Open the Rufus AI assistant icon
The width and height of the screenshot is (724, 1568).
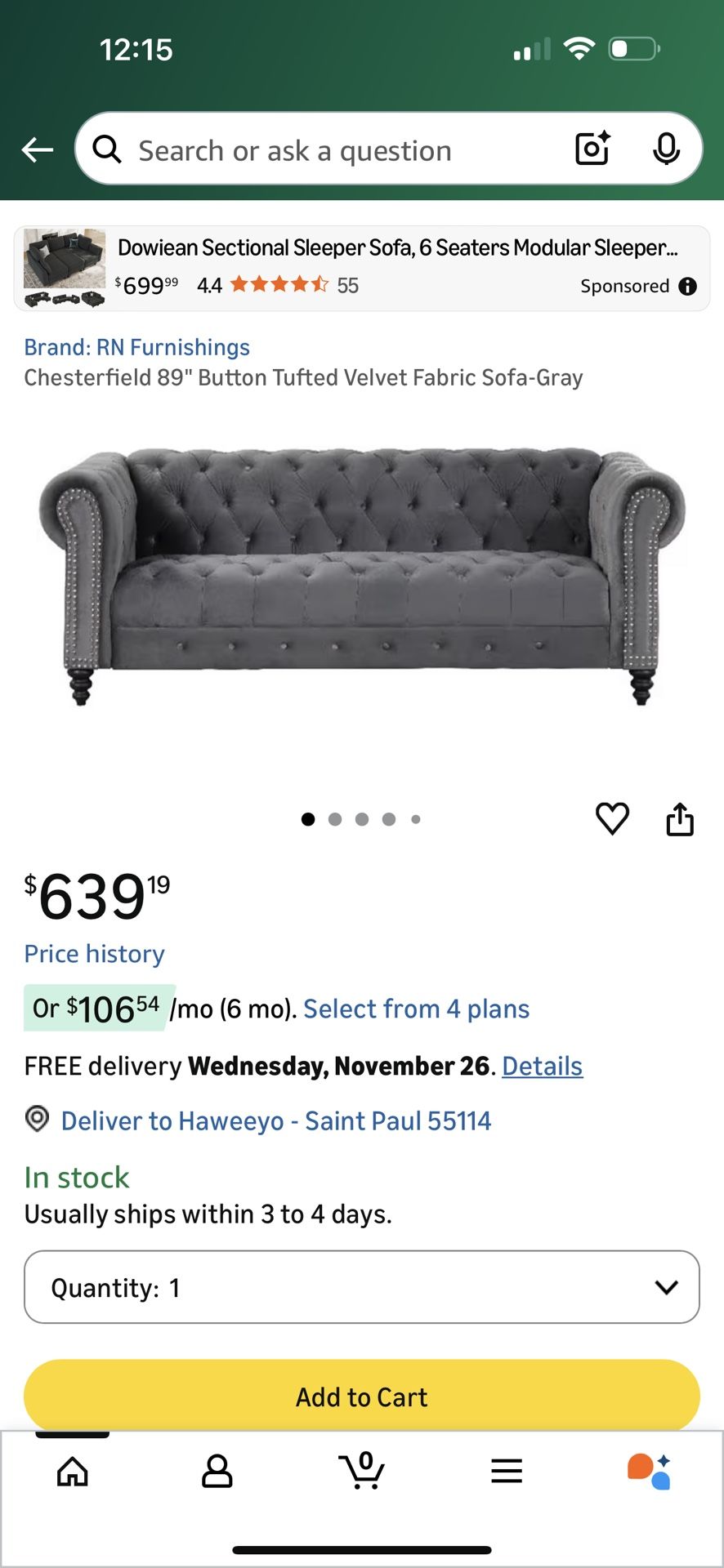click(650, 1471)
